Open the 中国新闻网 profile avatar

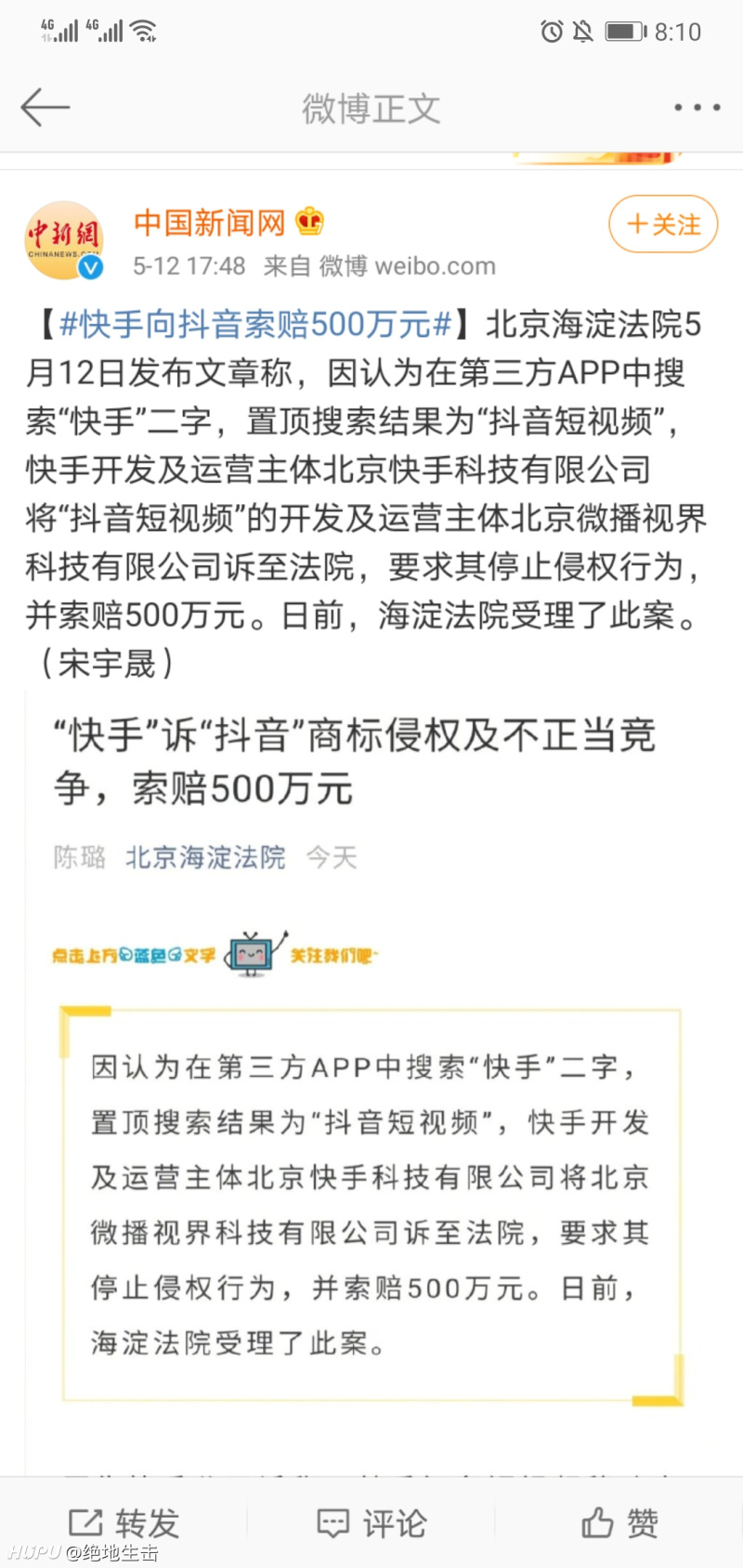tap(63, 240)
